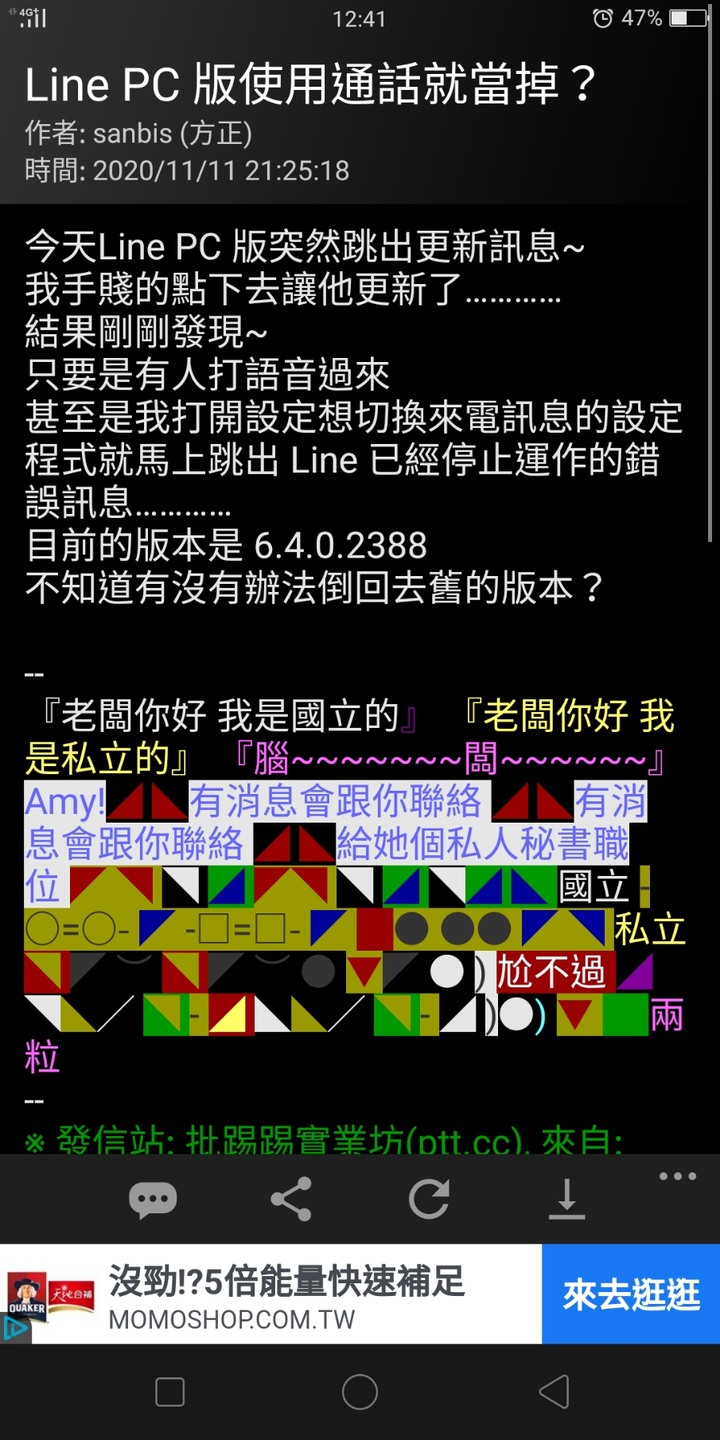Open the ad info triangle icon
Viewport: 720px width, 1440px height.
click(x=14, y=1329)
